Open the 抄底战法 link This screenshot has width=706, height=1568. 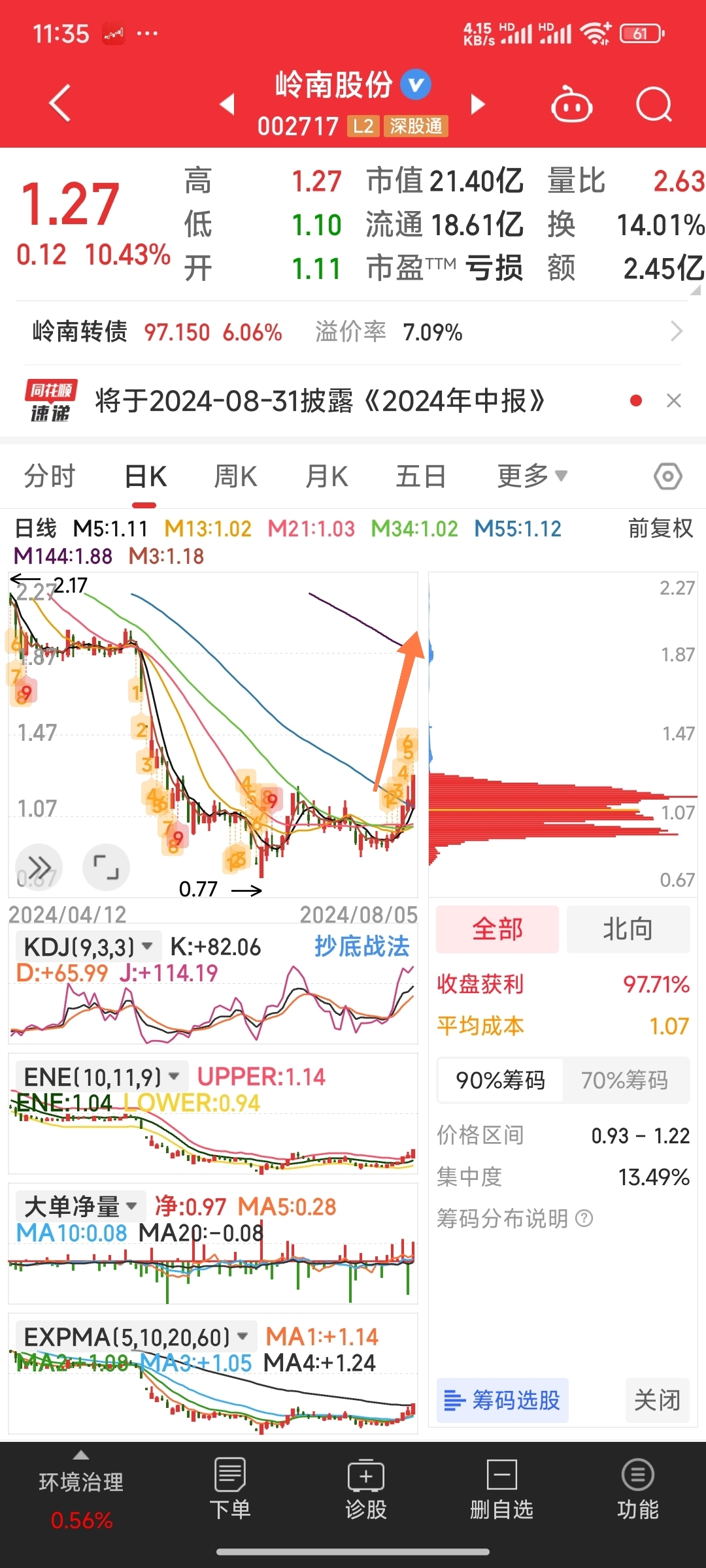(x=363, y=945)
